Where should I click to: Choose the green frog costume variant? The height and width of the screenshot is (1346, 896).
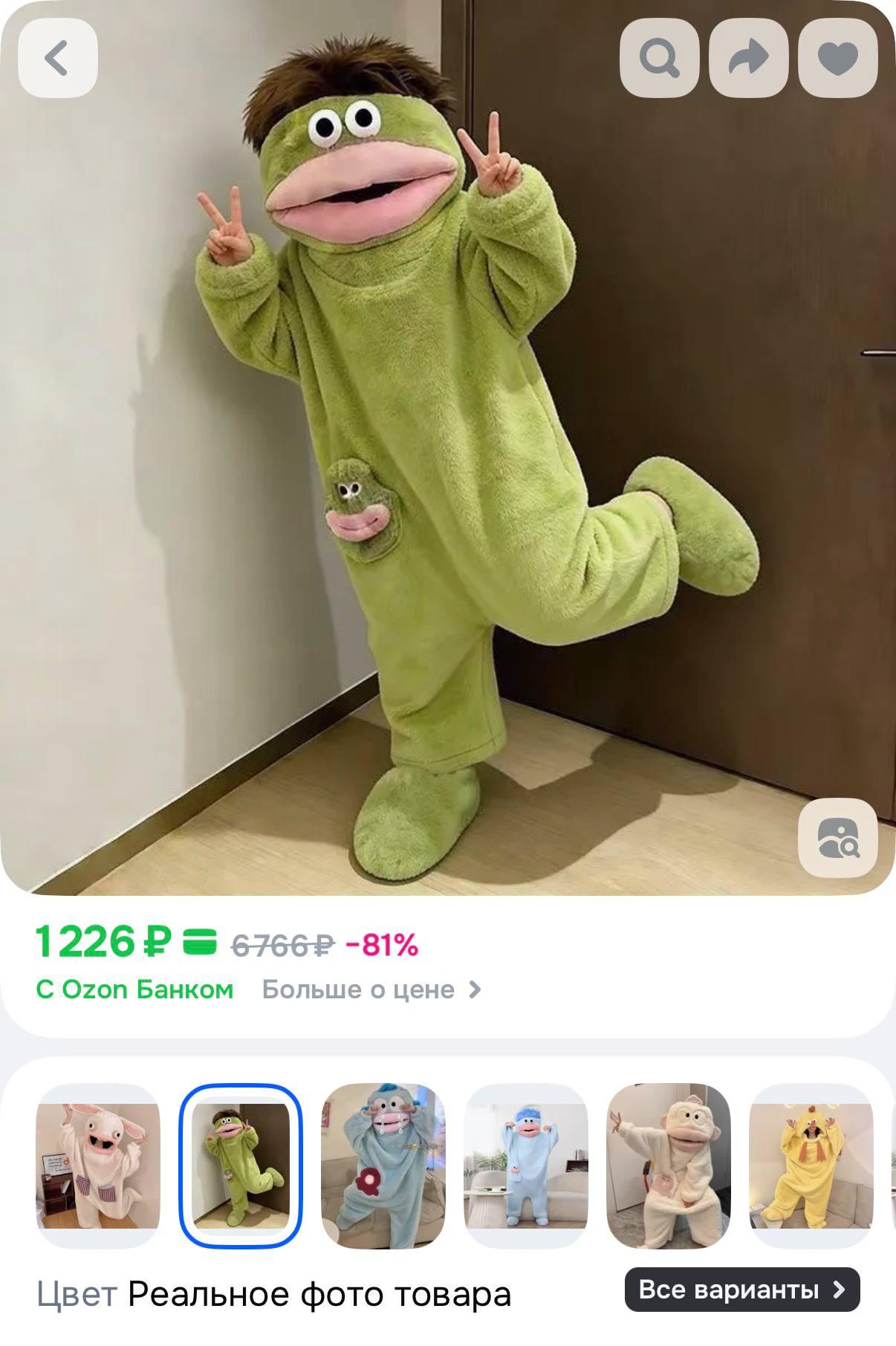click(x=240, y=1165)
